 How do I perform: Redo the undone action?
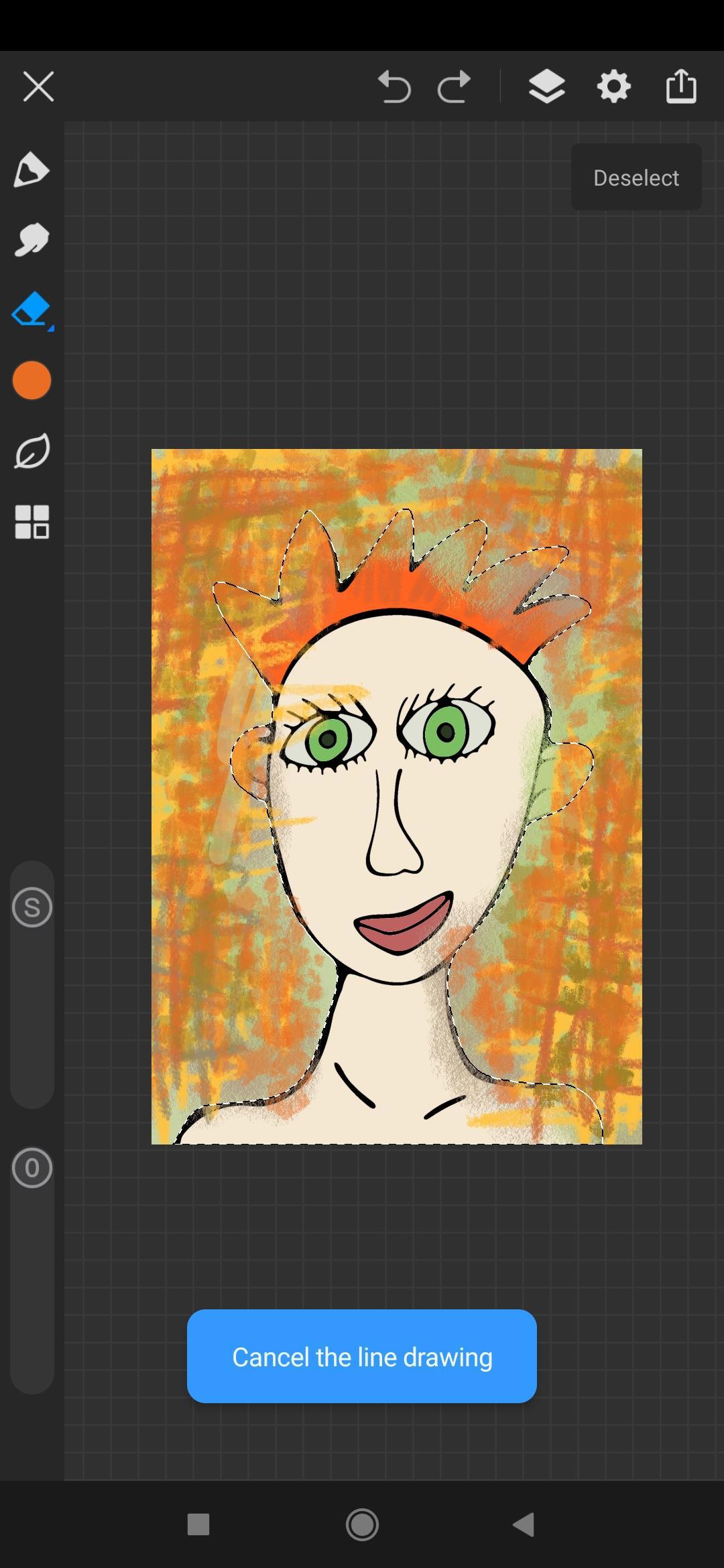click(x=454, y=87)
